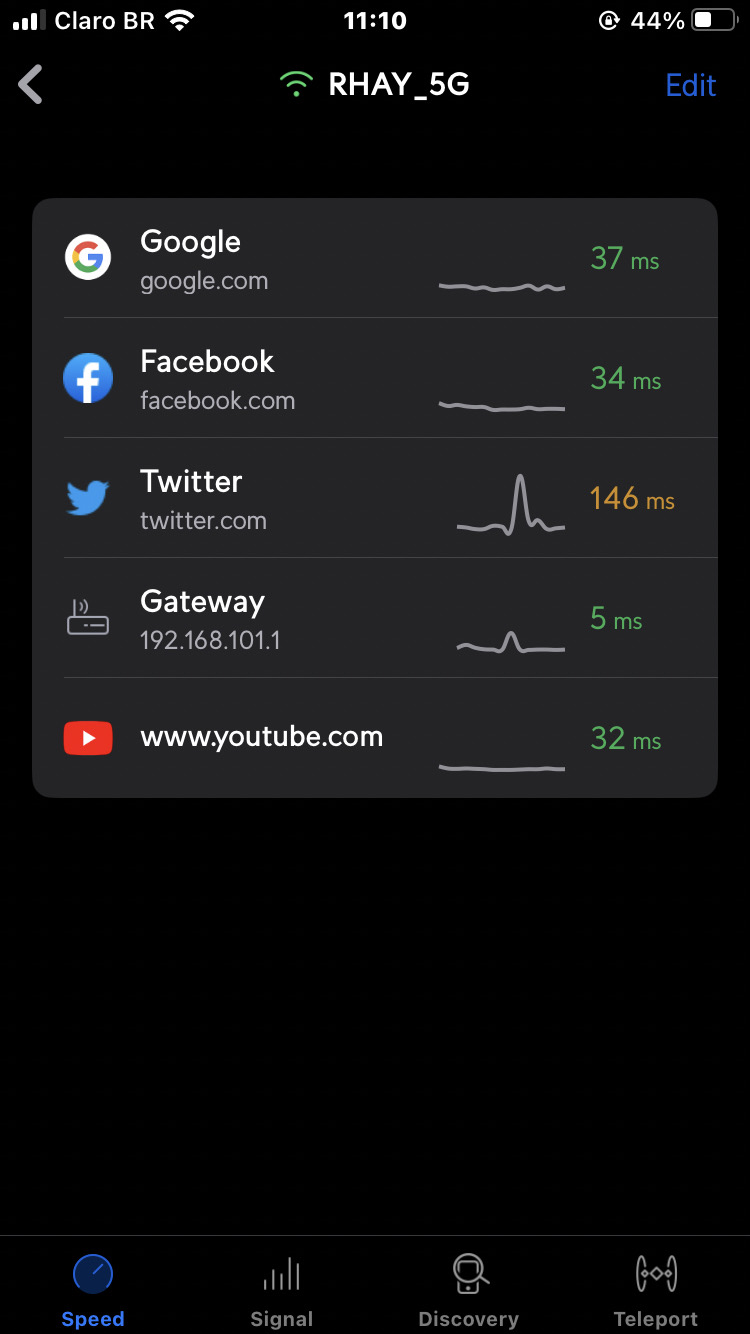Open the Google ping row
The width and height of the screenshot is (750, 1334).
(375, 259)
